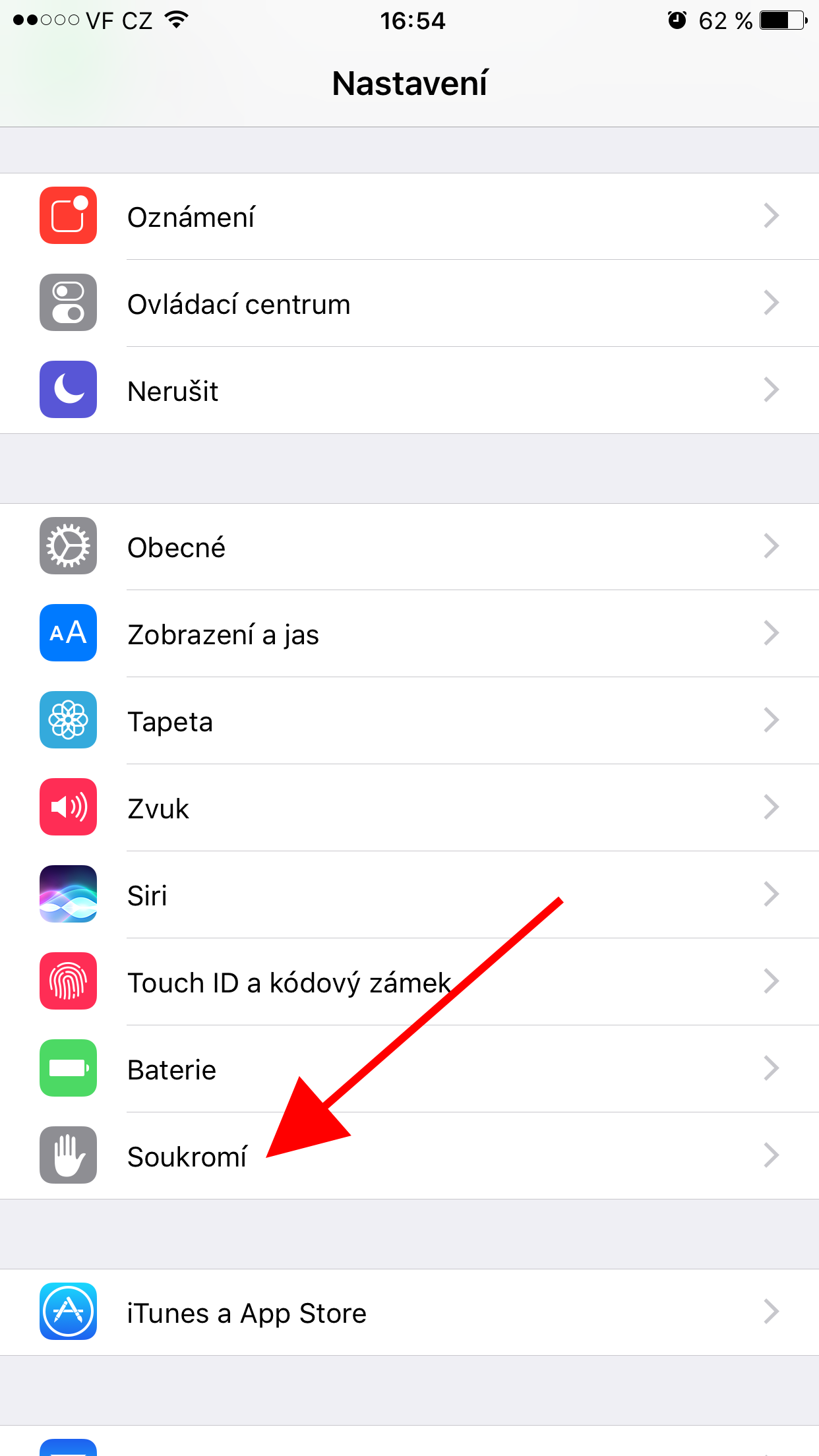
Task: Open Tapeta wallpaper settings
Action: coord(409,721)
